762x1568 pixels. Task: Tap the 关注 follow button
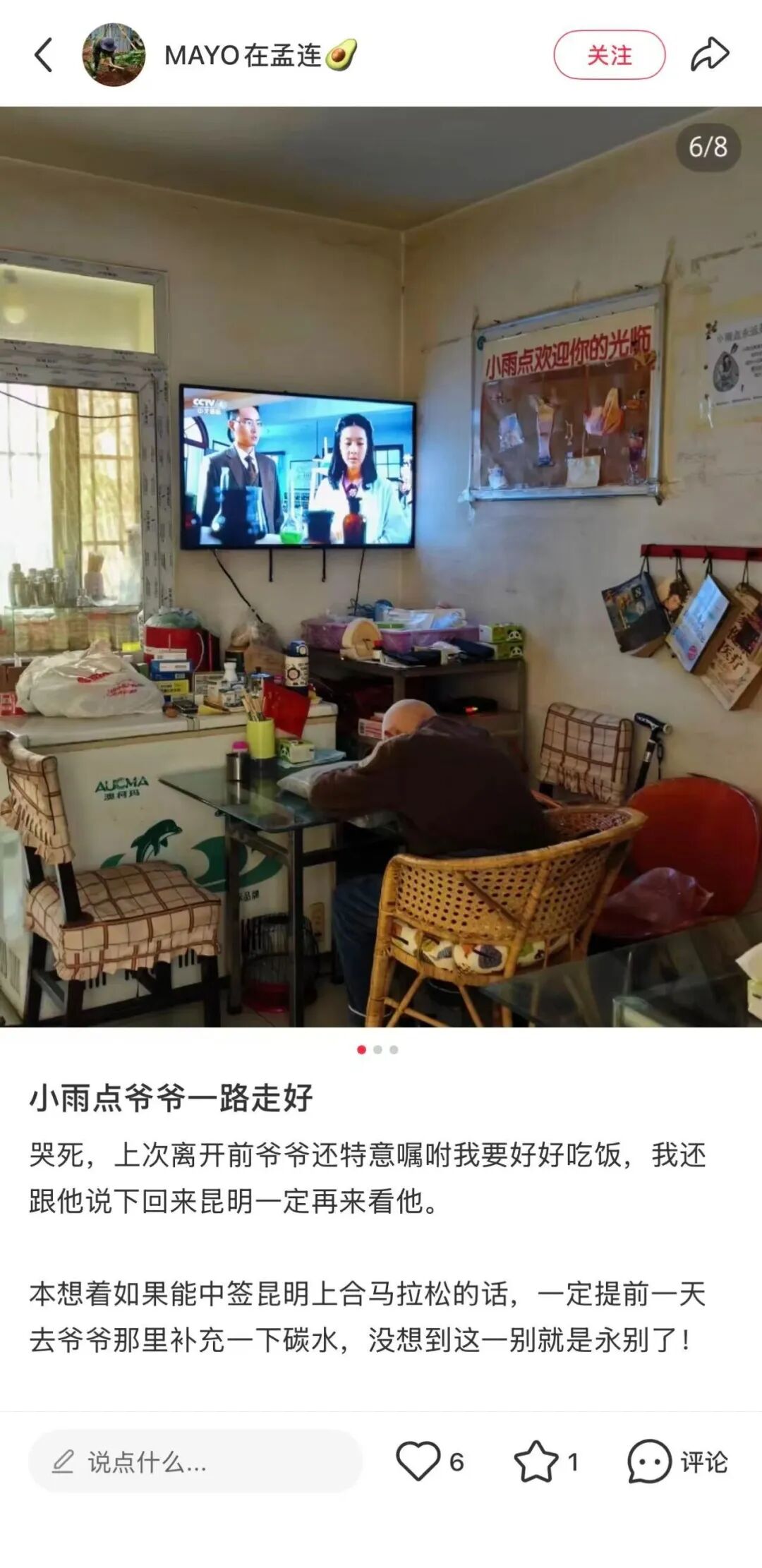[609, 55]
